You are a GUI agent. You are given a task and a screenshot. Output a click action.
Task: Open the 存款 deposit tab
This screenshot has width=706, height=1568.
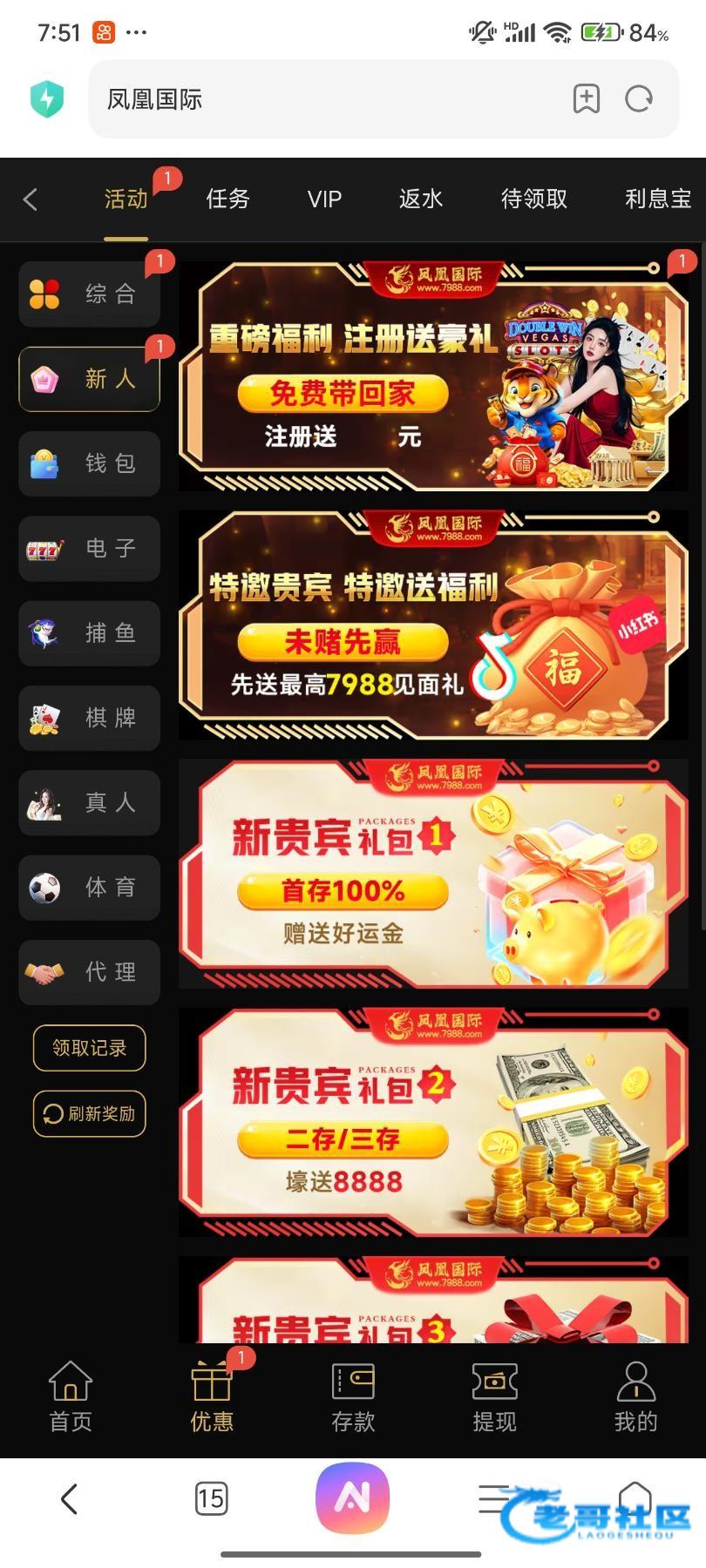coord(353,1396)
